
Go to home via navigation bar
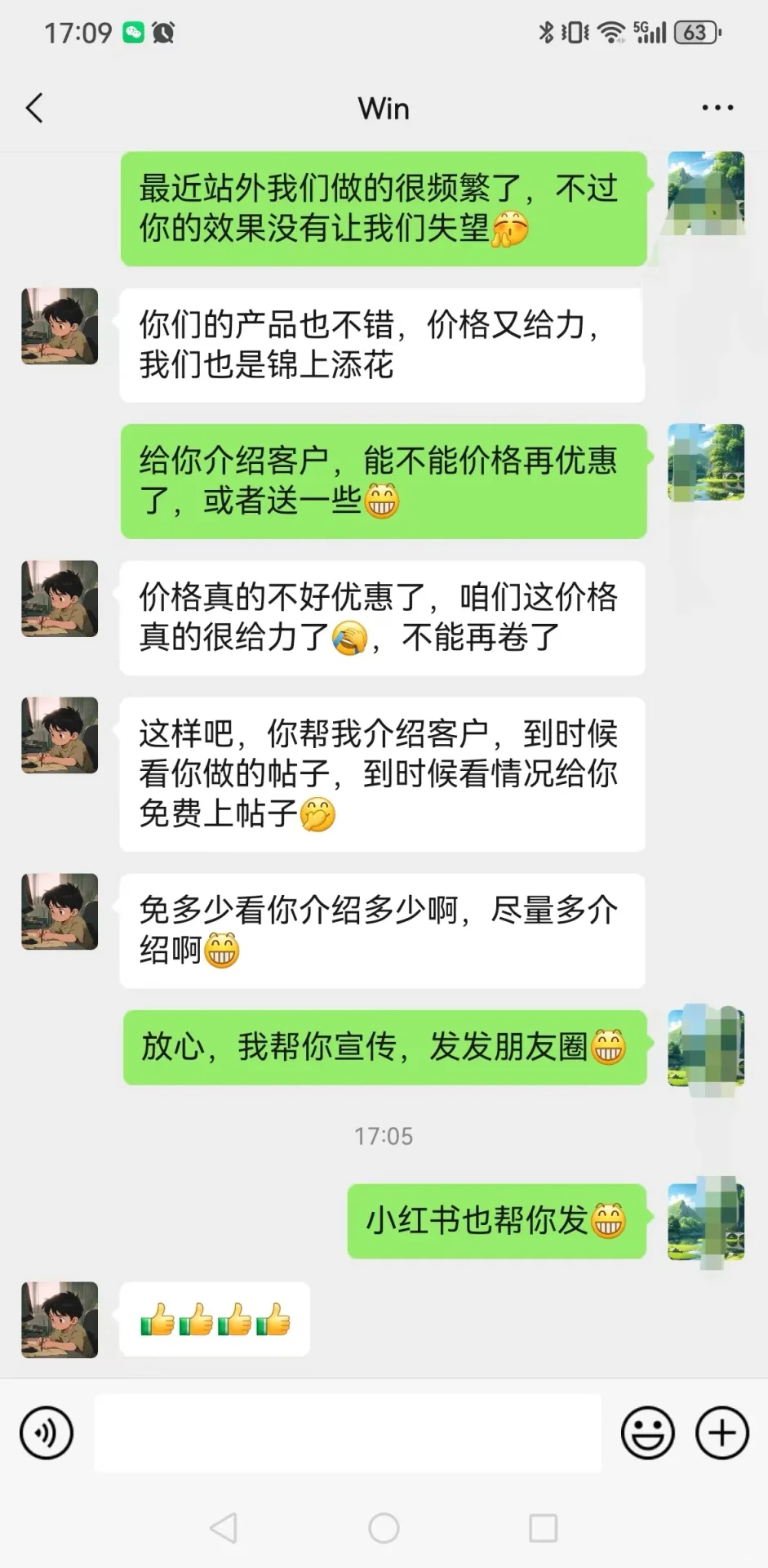pyautogui.click(x=384, y=1527)
